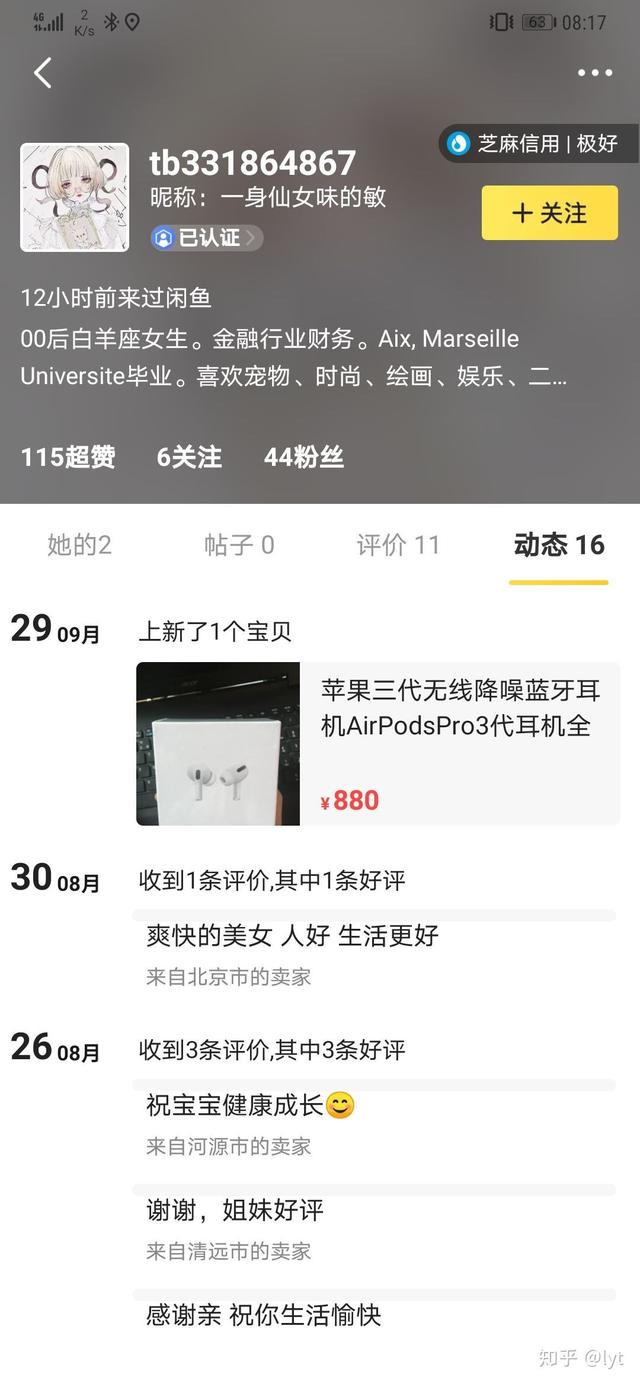640x1387 pixels.
Task: View the 44粉丝 followers list
Action: click(x=304, y=458)
